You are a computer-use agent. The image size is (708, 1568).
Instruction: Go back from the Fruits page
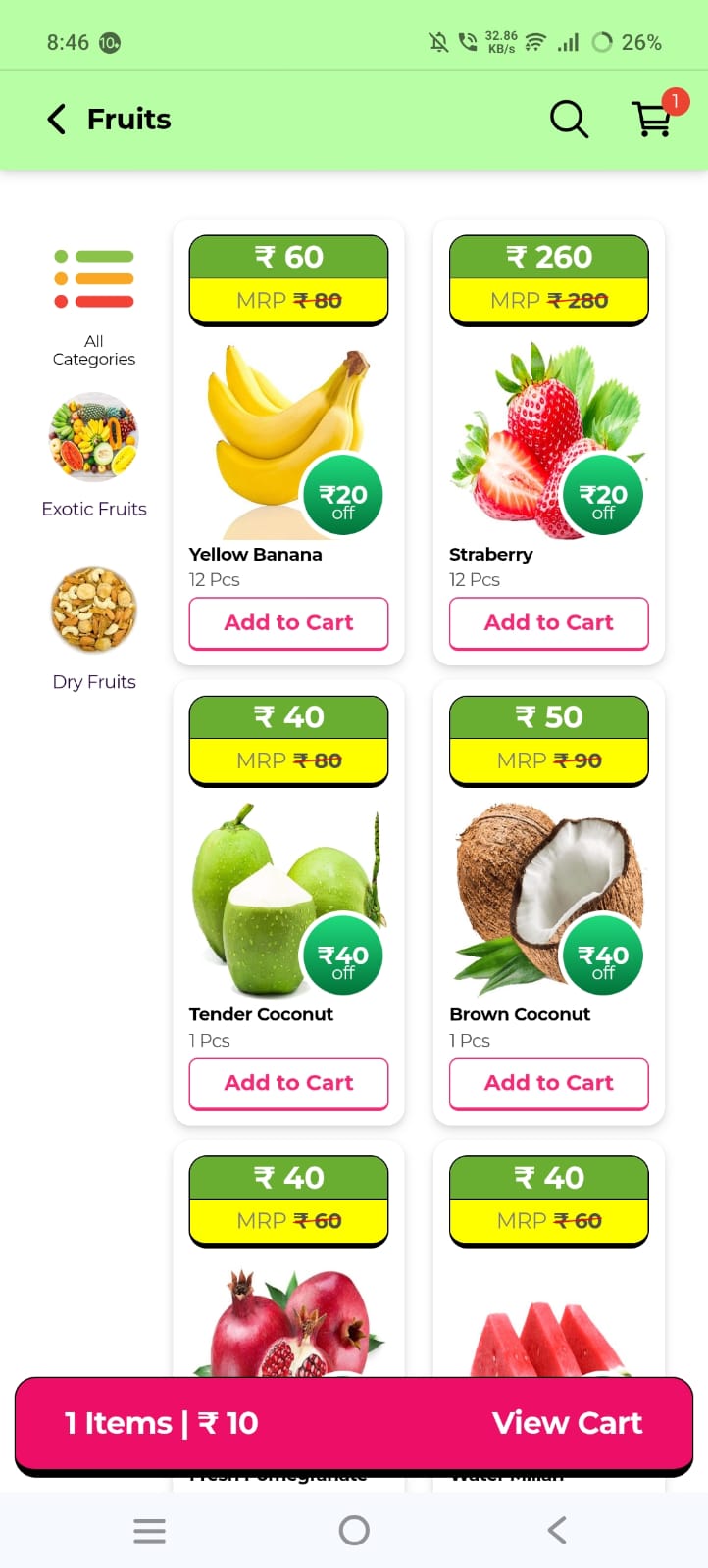pyautogui.click(x=57, y=120)
